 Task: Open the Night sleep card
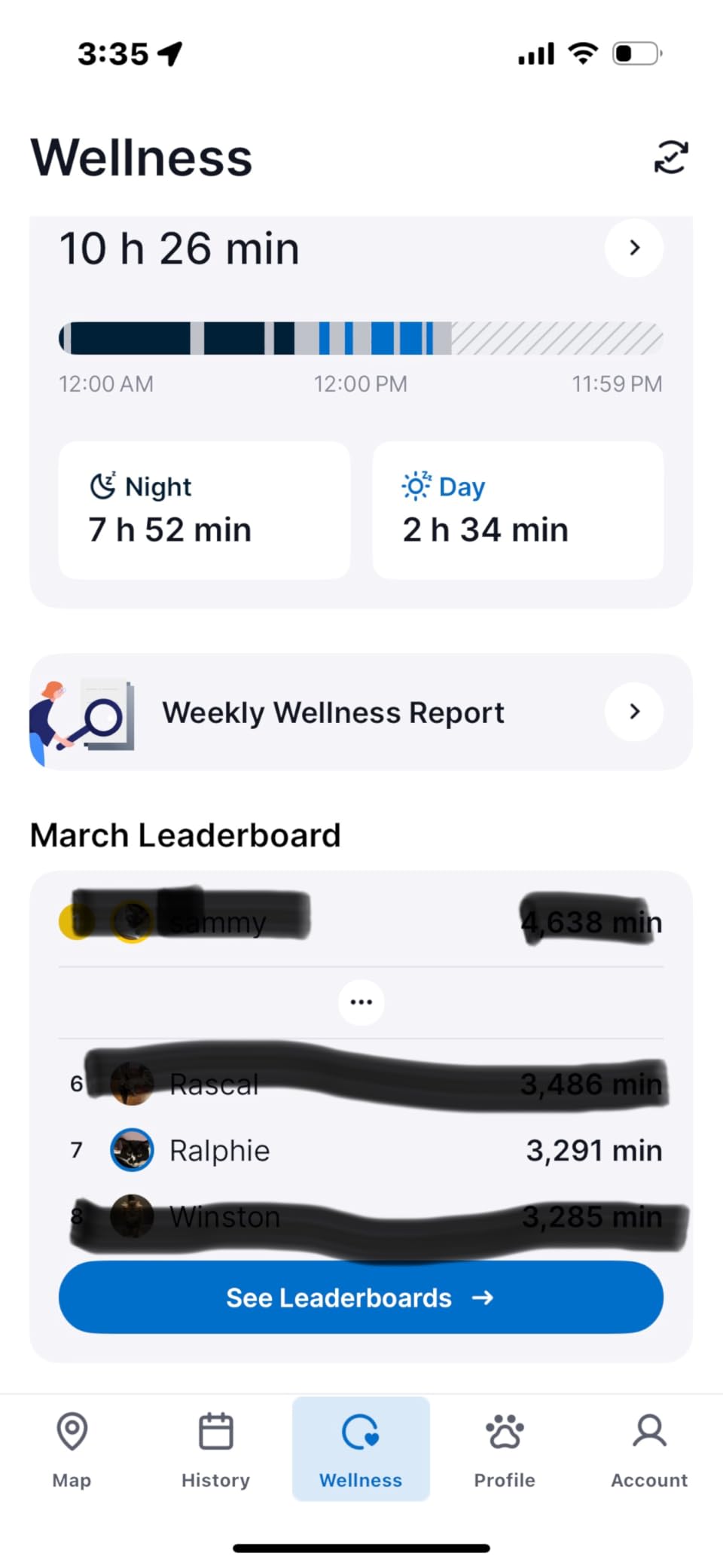[204, 510]
